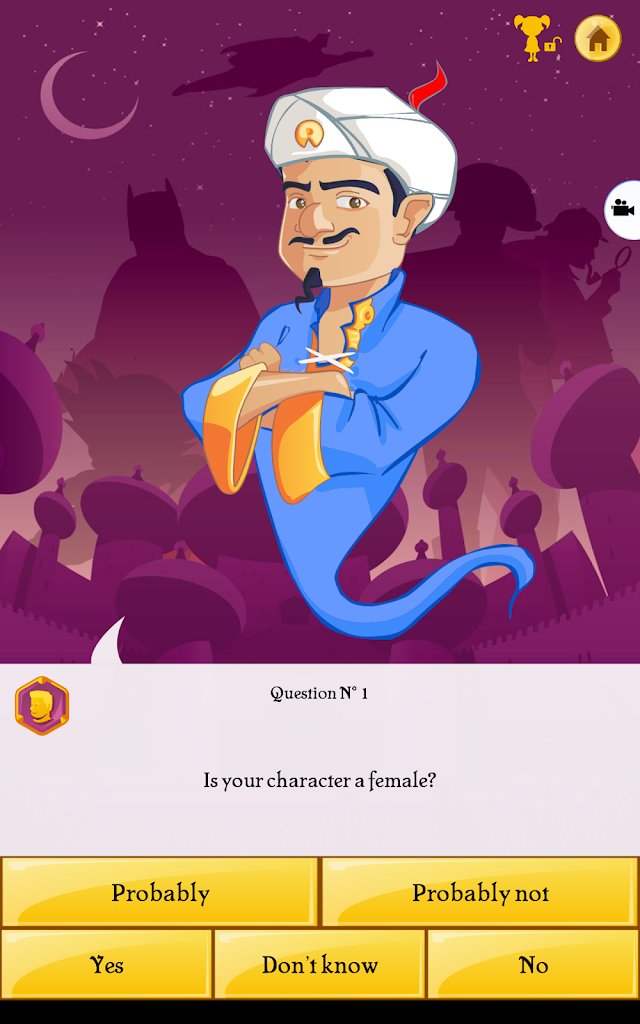Select the Probably not answer
The image size is (640, 1024).
click(x=480, y=893)
